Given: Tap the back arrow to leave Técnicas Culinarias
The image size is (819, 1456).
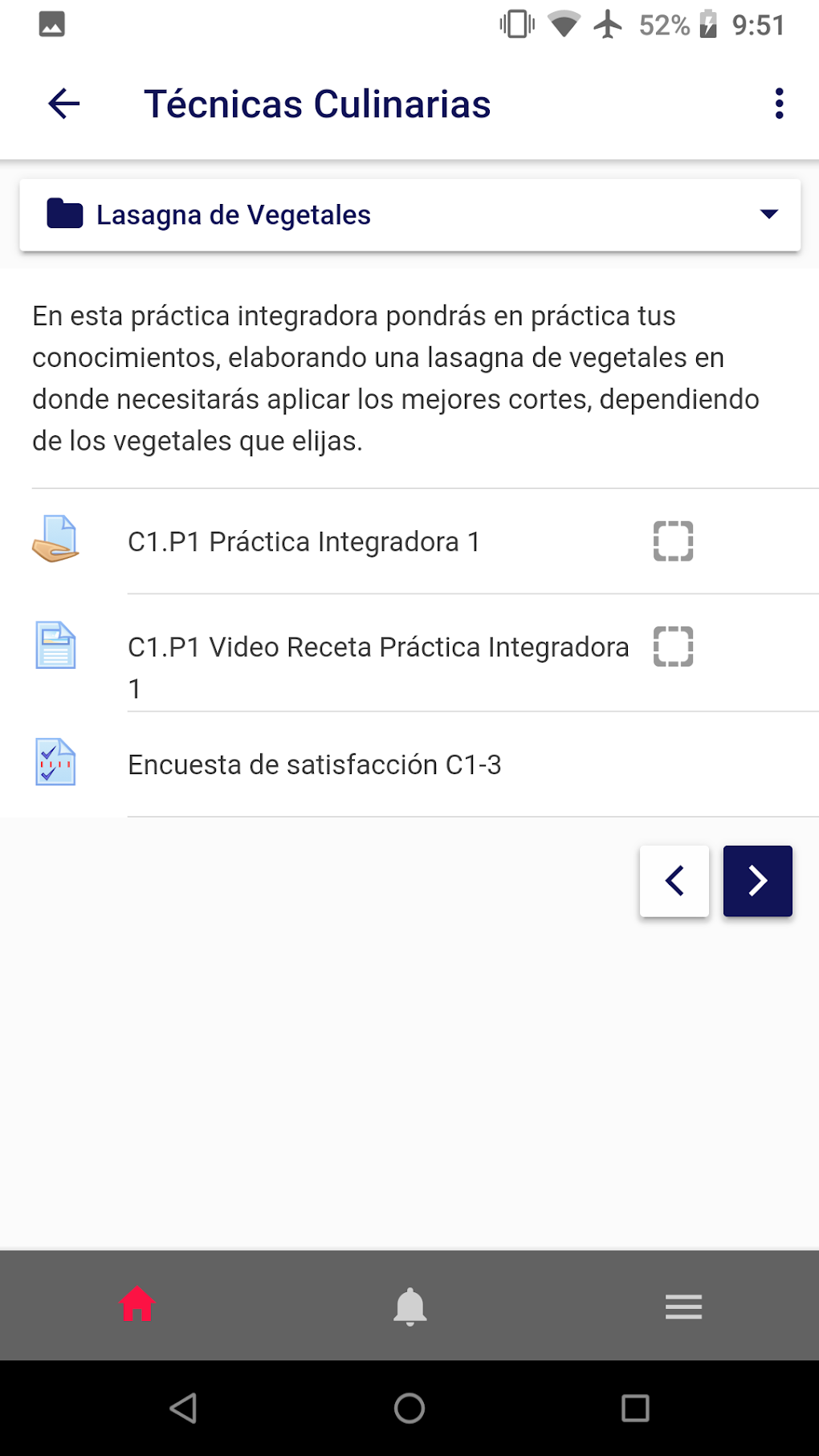Looking at the screenshot, I should 62,103.
